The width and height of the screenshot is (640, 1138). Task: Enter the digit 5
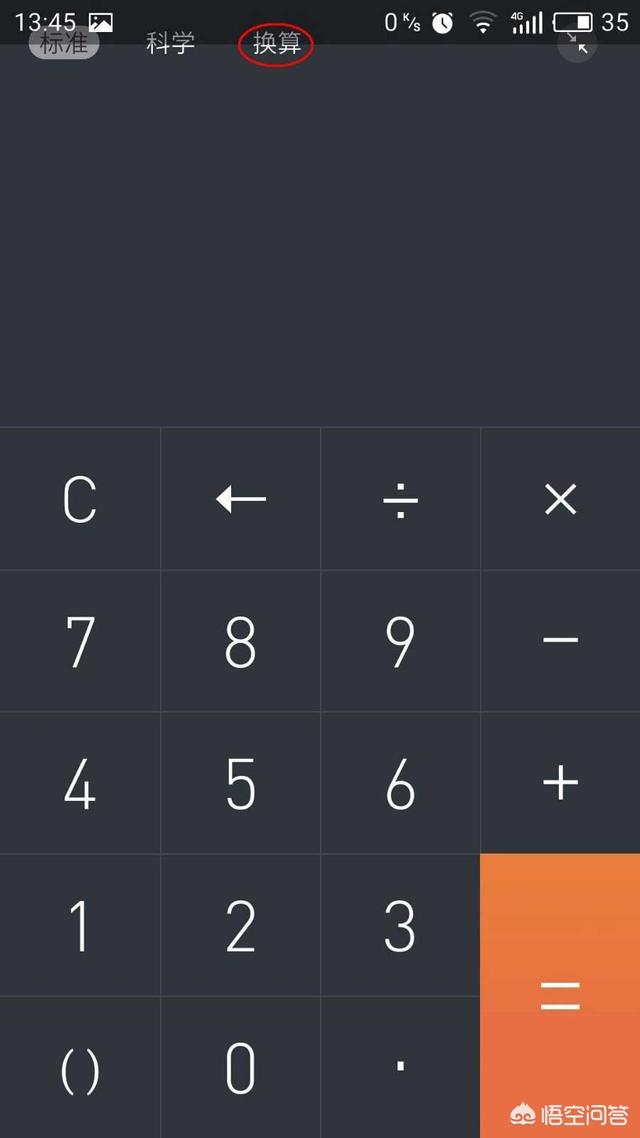241,783
